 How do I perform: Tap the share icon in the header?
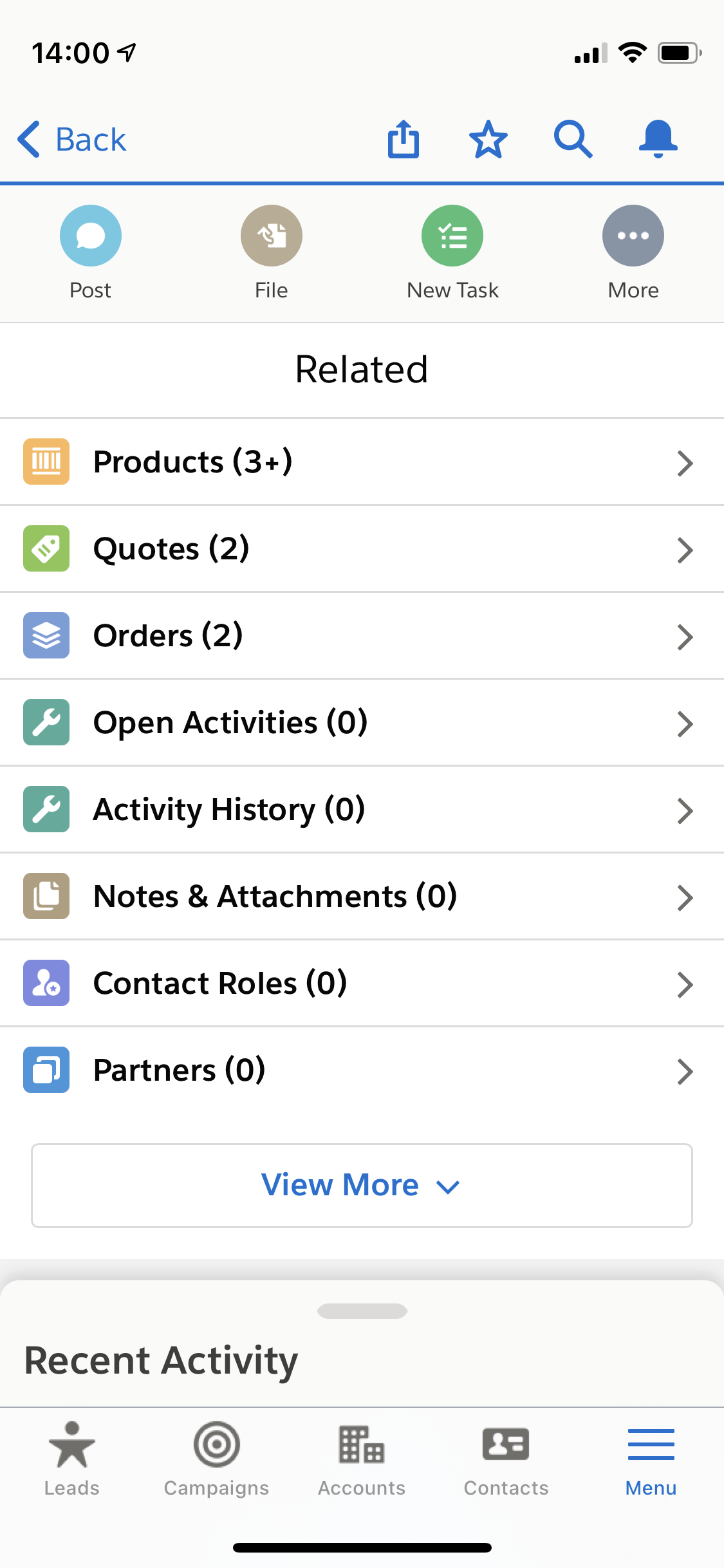point(404,139)
